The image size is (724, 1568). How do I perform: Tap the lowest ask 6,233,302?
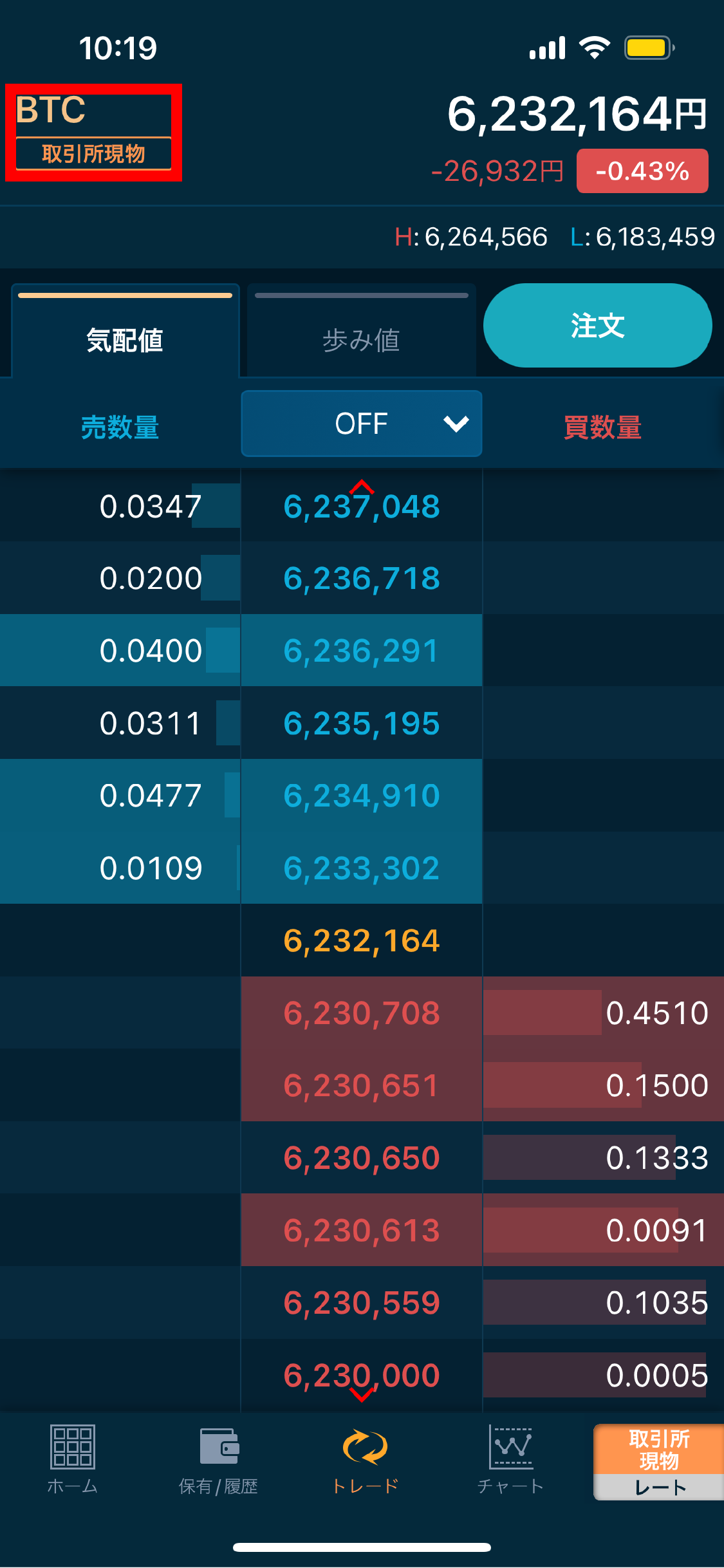click(x=361, y=868)
